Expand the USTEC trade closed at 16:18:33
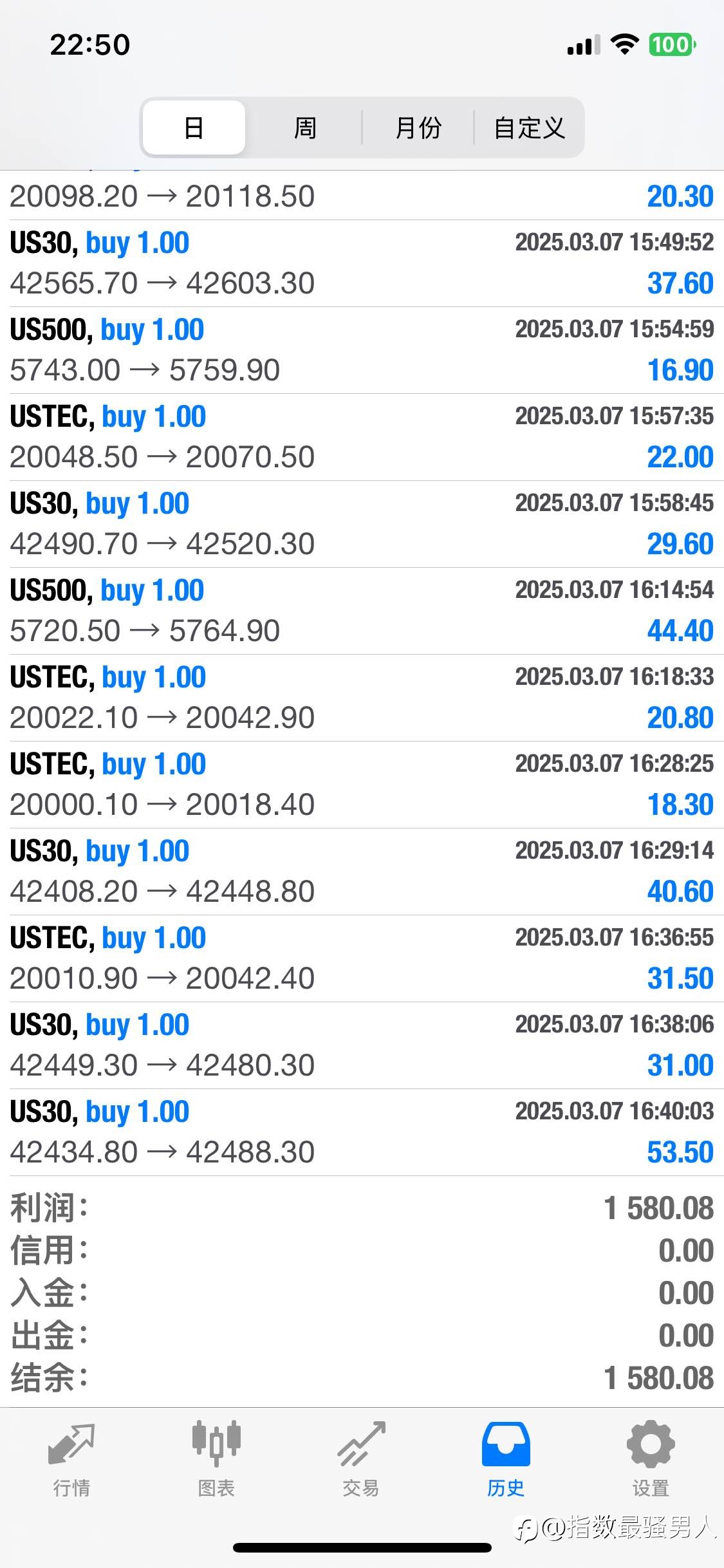The height and width of the screenshot is (1568, 724). [x=362, y=698]
